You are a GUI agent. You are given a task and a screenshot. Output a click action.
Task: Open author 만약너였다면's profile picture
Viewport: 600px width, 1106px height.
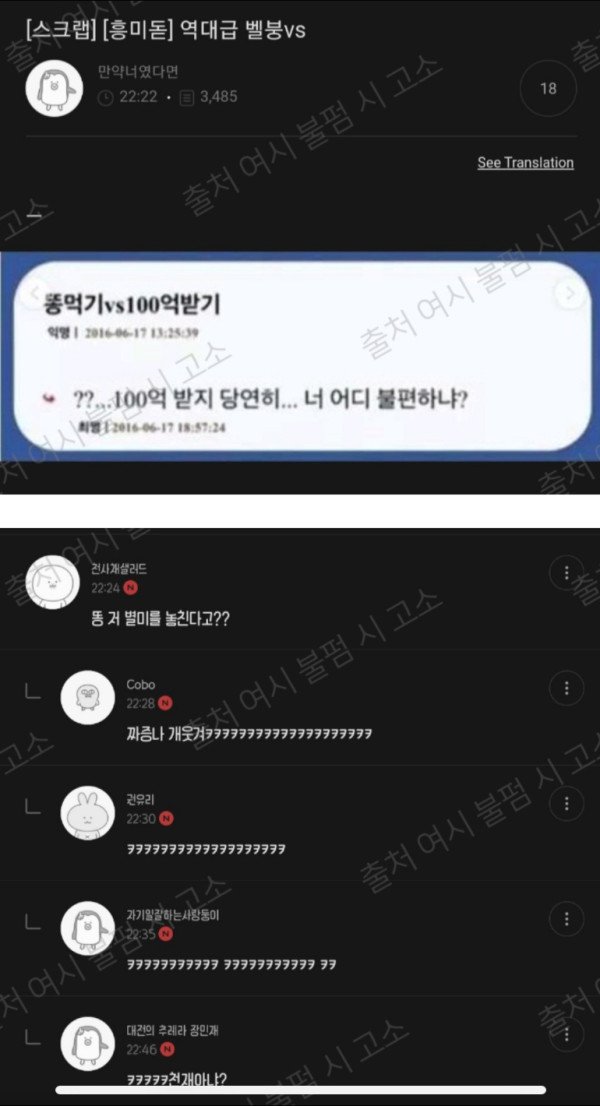pos(52,89)
